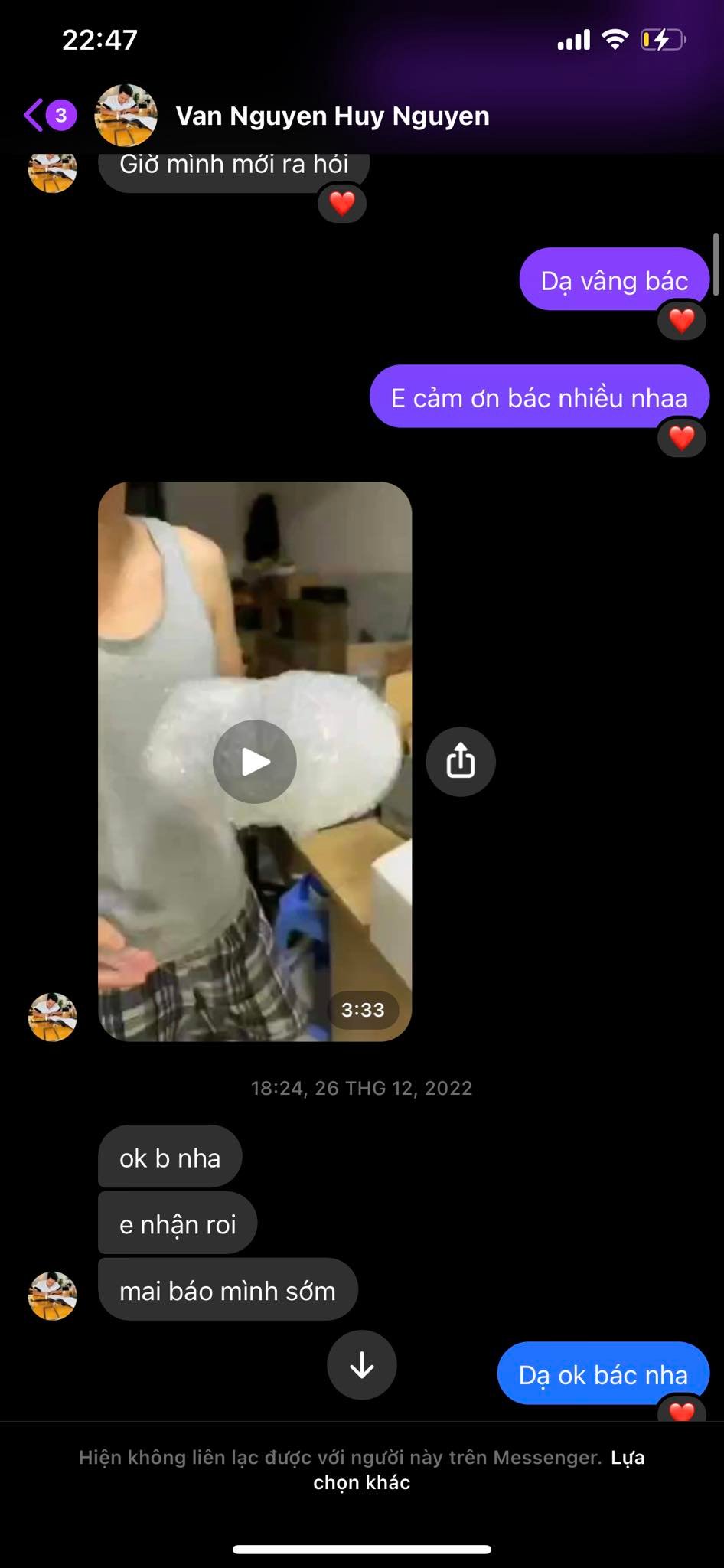The height and width of the screenshot is (1568, 724).
Task: Share the video via the share icon
Action: [x=461, y=762]
